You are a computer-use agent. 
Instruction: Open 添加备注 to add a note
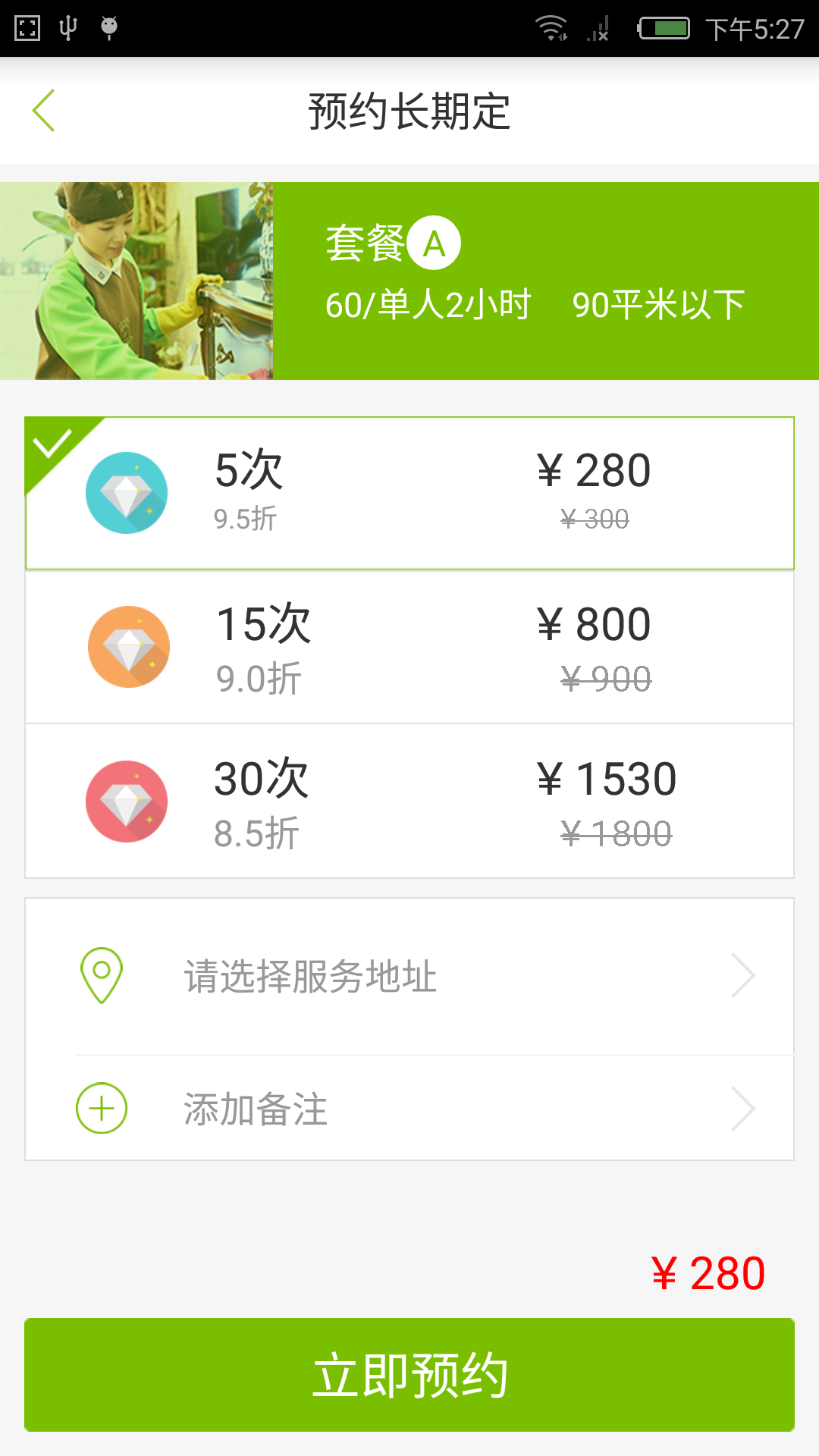point(409,1109)
